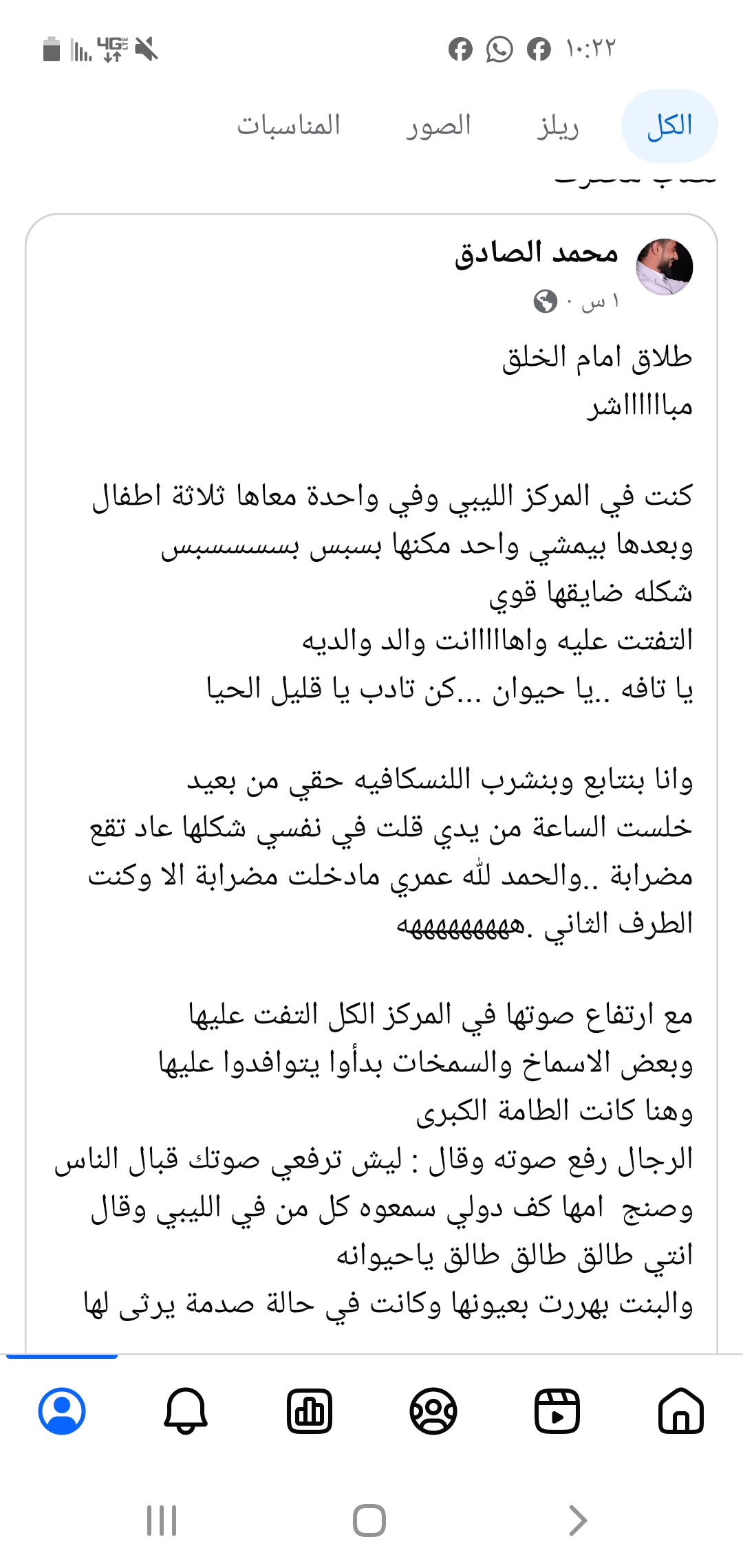Switch to the ريلز tab
The height and width of the screenshot is (1568, 743).
coord(558,126)
